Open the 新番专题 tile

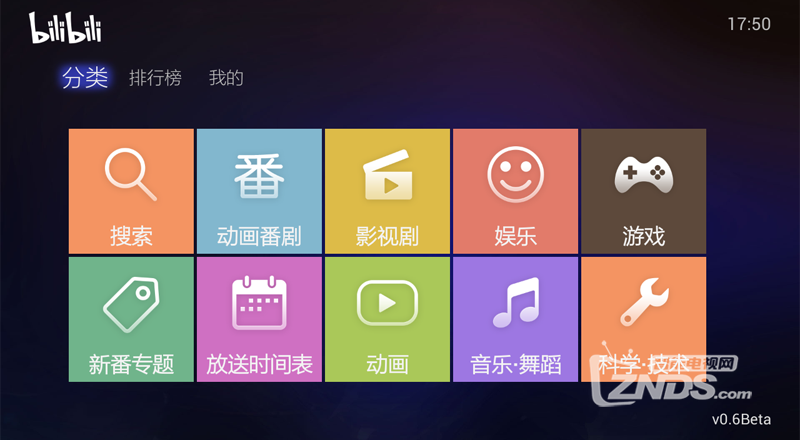click(x=131, y=319)
